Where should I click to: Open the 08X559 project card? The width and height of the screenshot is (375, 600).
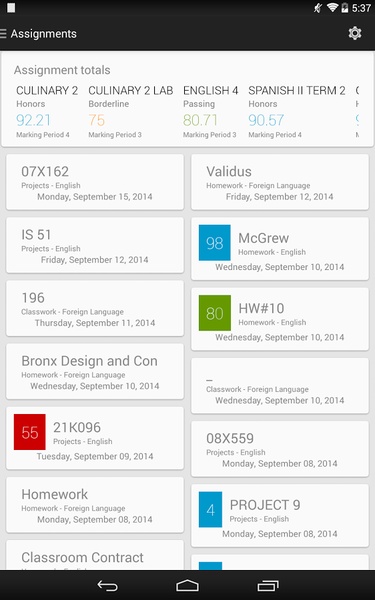pos(280,449)
